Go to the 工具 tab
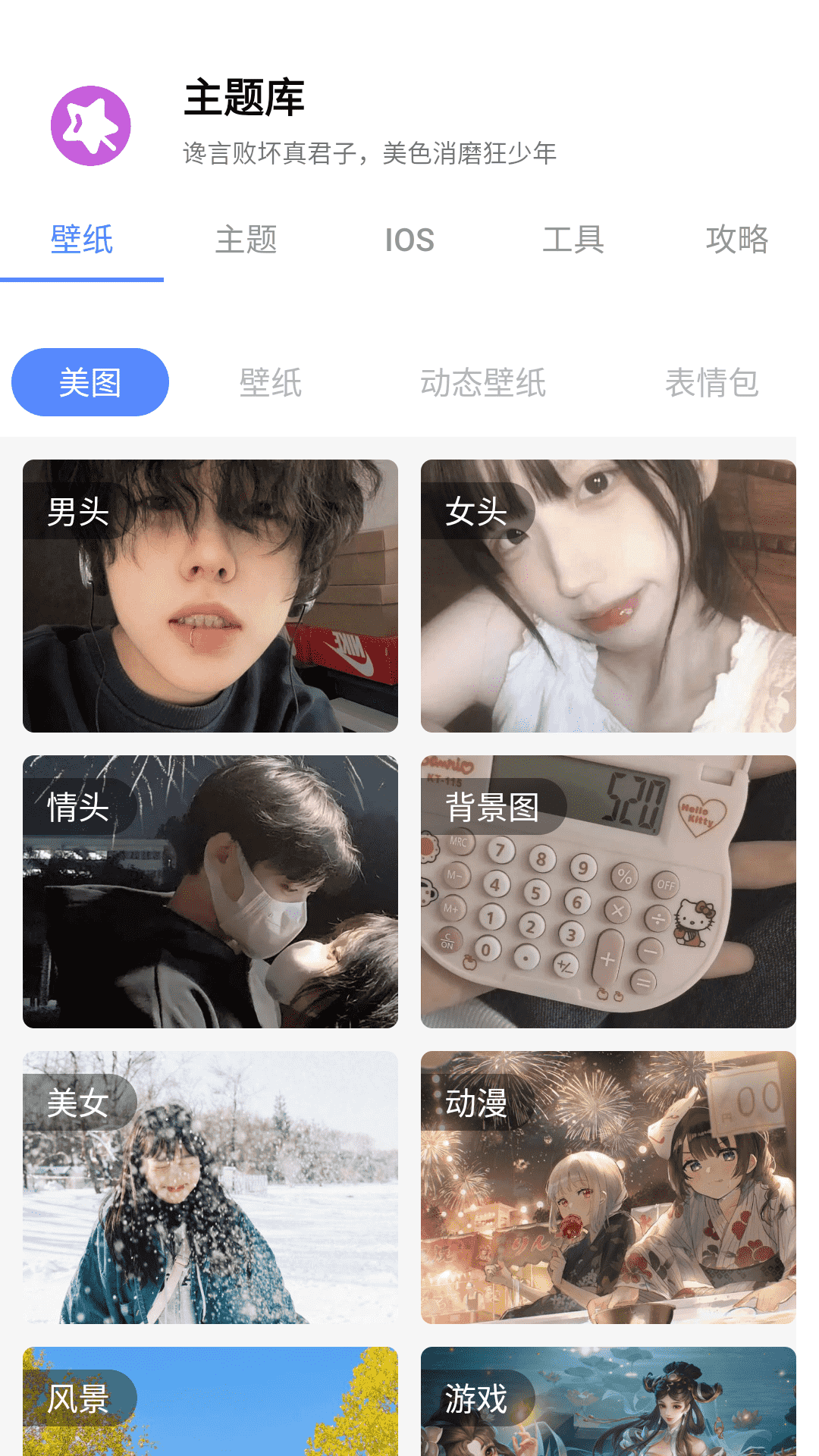Viewport: 819px width, 1456px height. [573, 240]
